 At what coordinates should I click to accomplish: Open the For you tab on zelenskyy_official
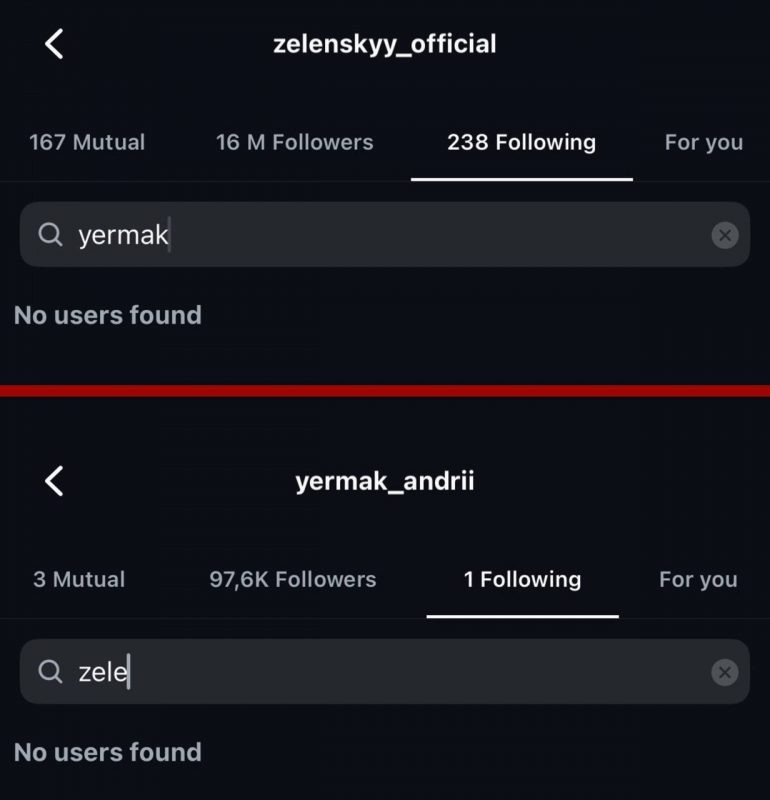pos(703,142)
